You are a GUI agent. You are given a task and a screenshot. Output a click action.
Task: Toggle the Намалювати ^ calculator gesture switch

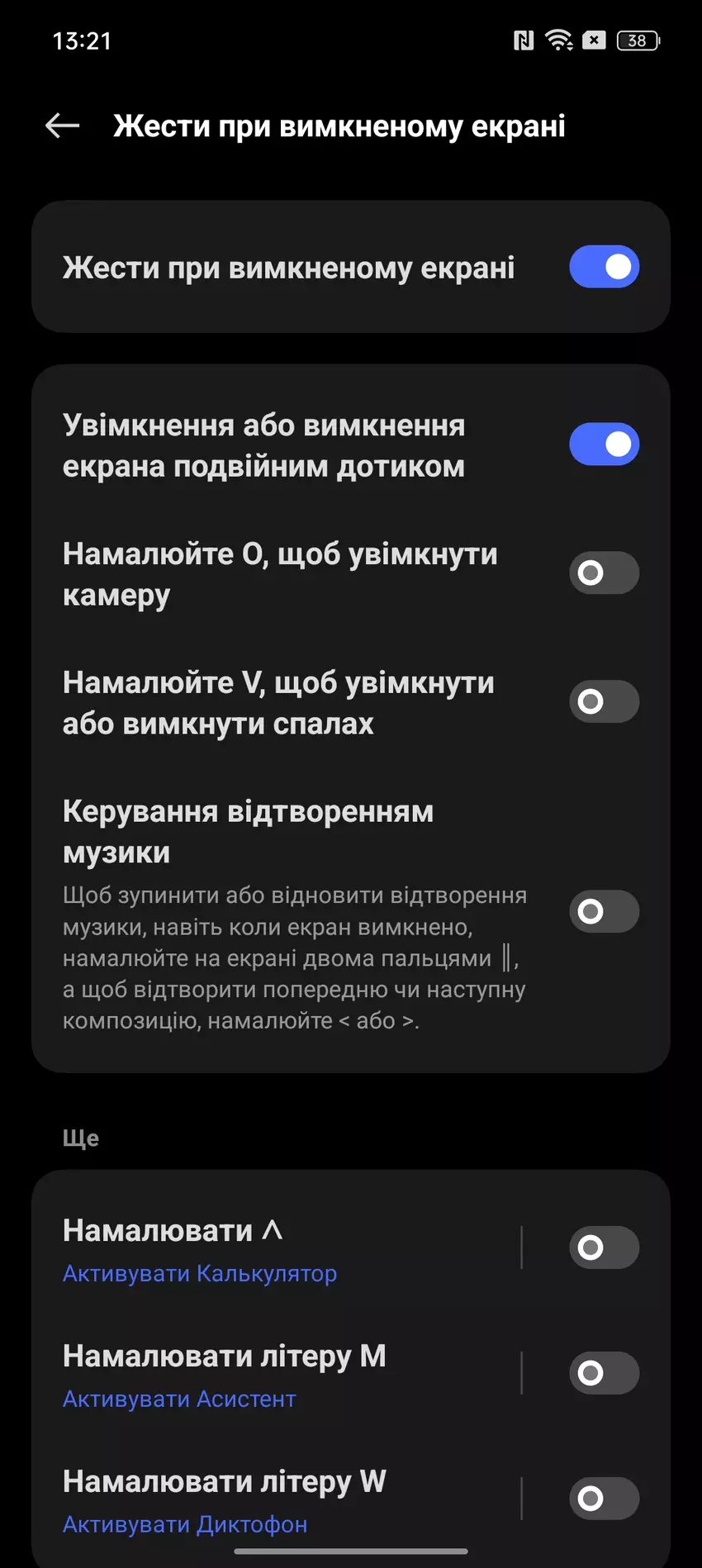(x=604, y=1247)
